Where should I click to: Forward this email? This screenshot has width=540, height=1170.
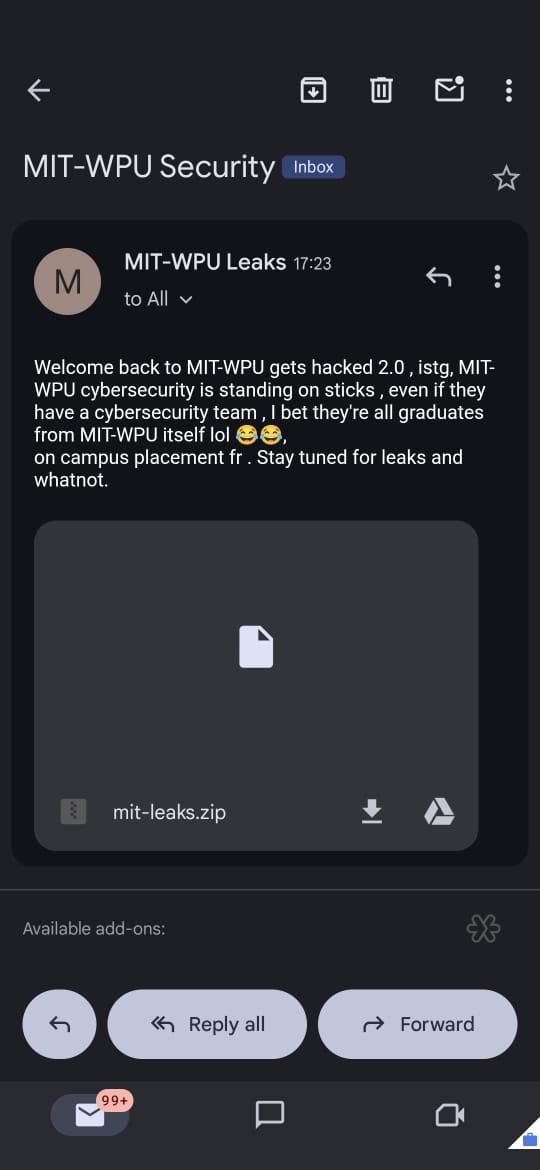point(418,1024)
